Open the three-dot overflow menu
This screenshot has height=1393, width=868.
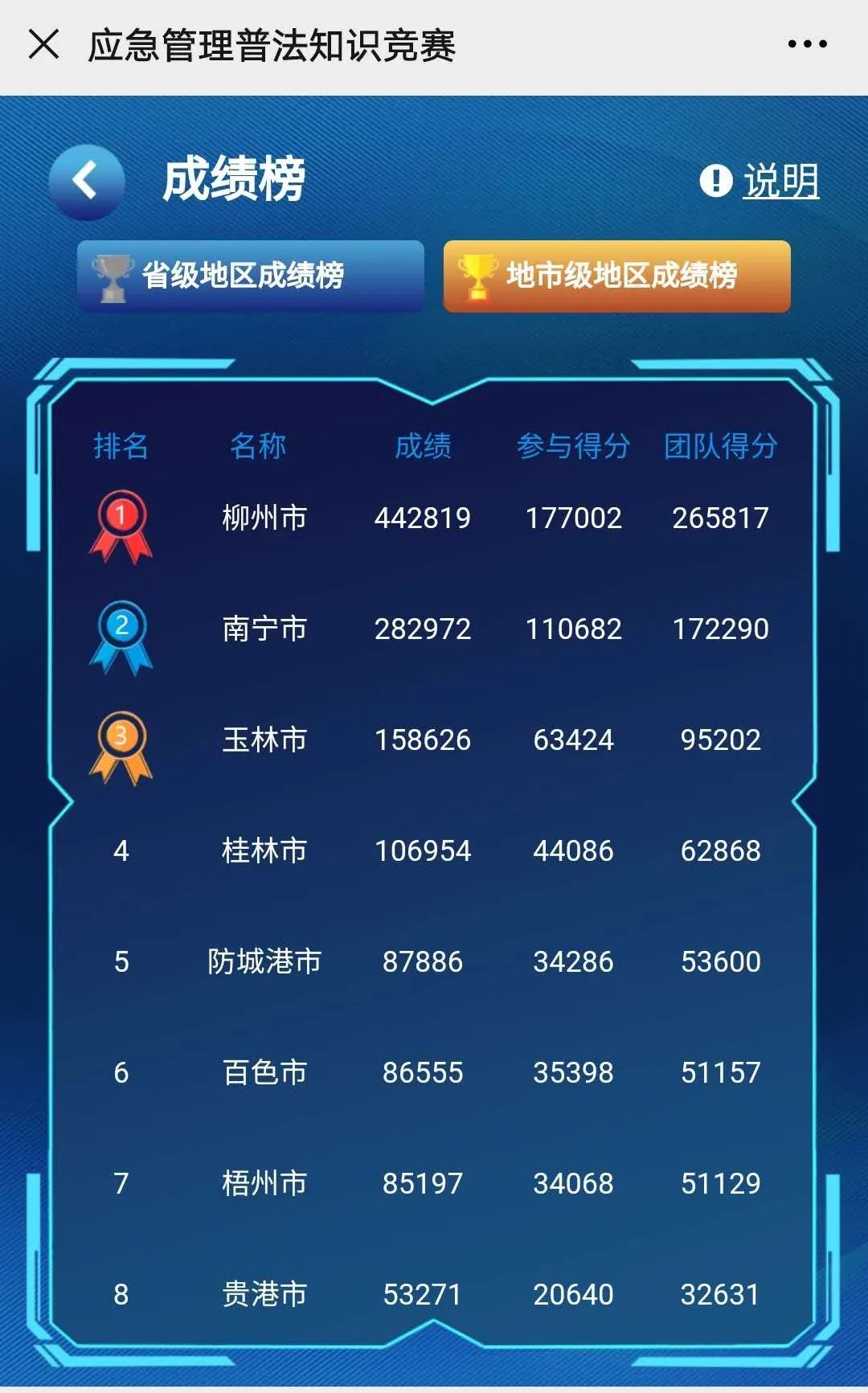[807, 44]
